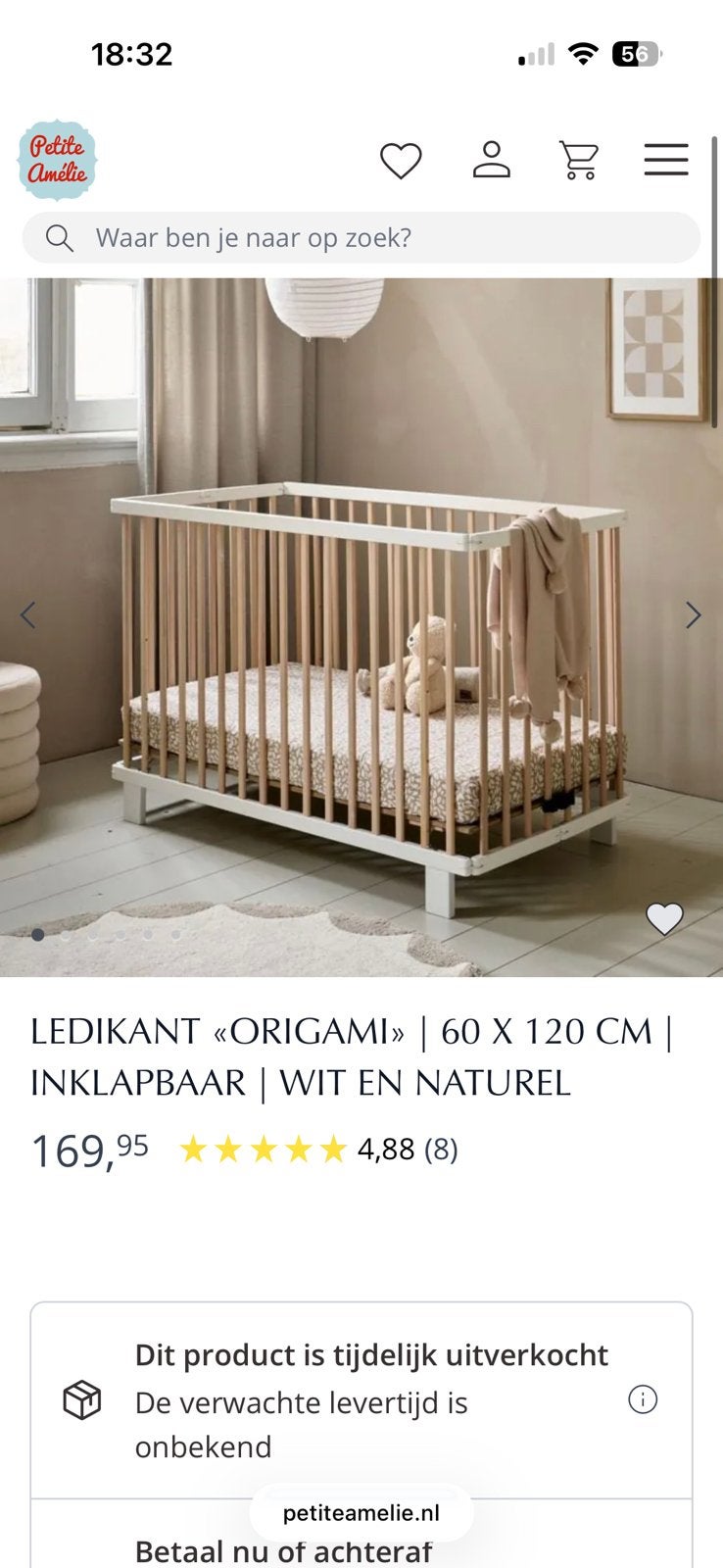Show the previous product image arrow

(27, 615)
